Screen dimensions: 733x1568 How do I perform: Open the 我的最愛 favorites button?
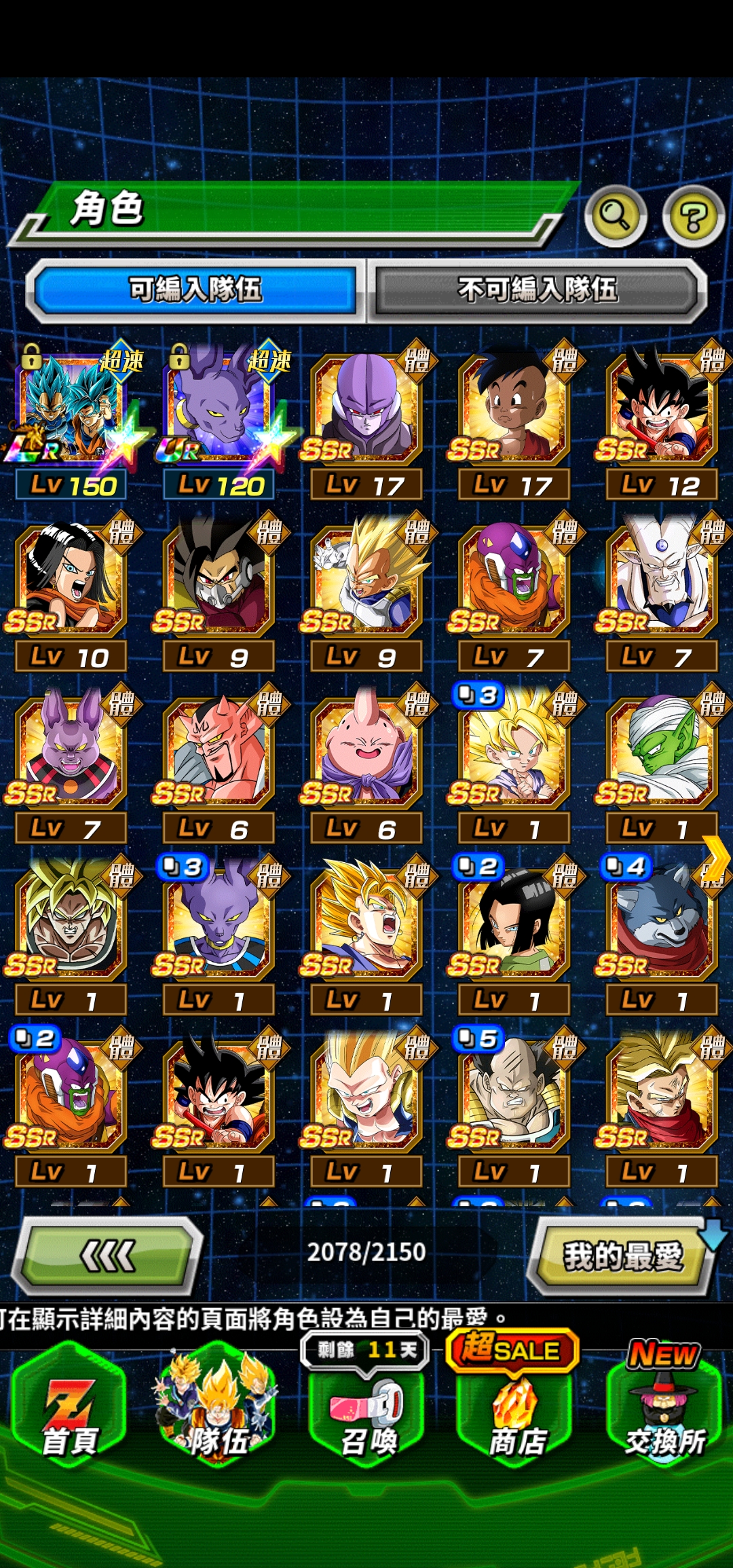pyautogui.click(x=622, y=1256)
